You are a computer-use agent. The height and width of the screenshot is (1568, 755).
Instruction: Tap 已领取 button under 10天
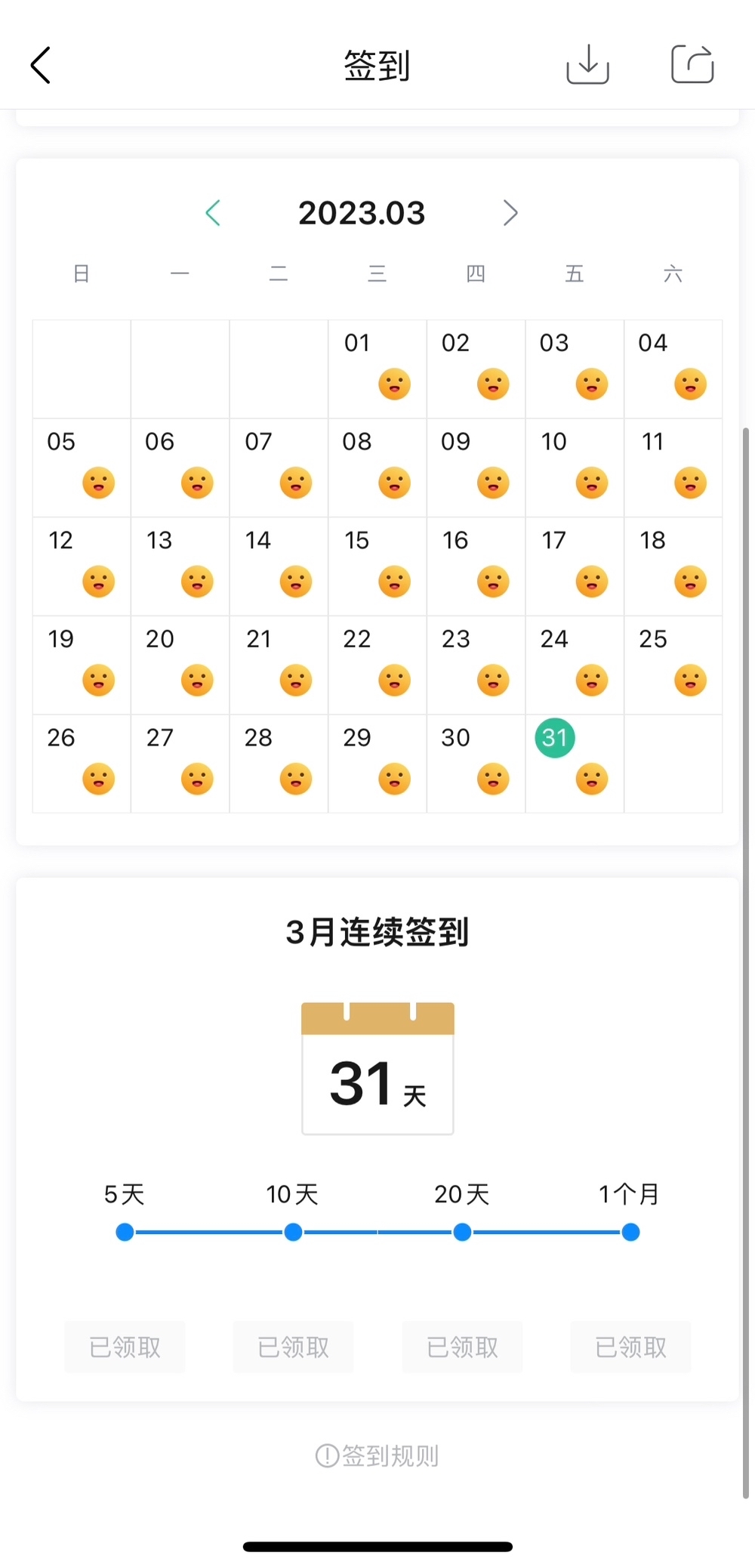pos(293,1347)
